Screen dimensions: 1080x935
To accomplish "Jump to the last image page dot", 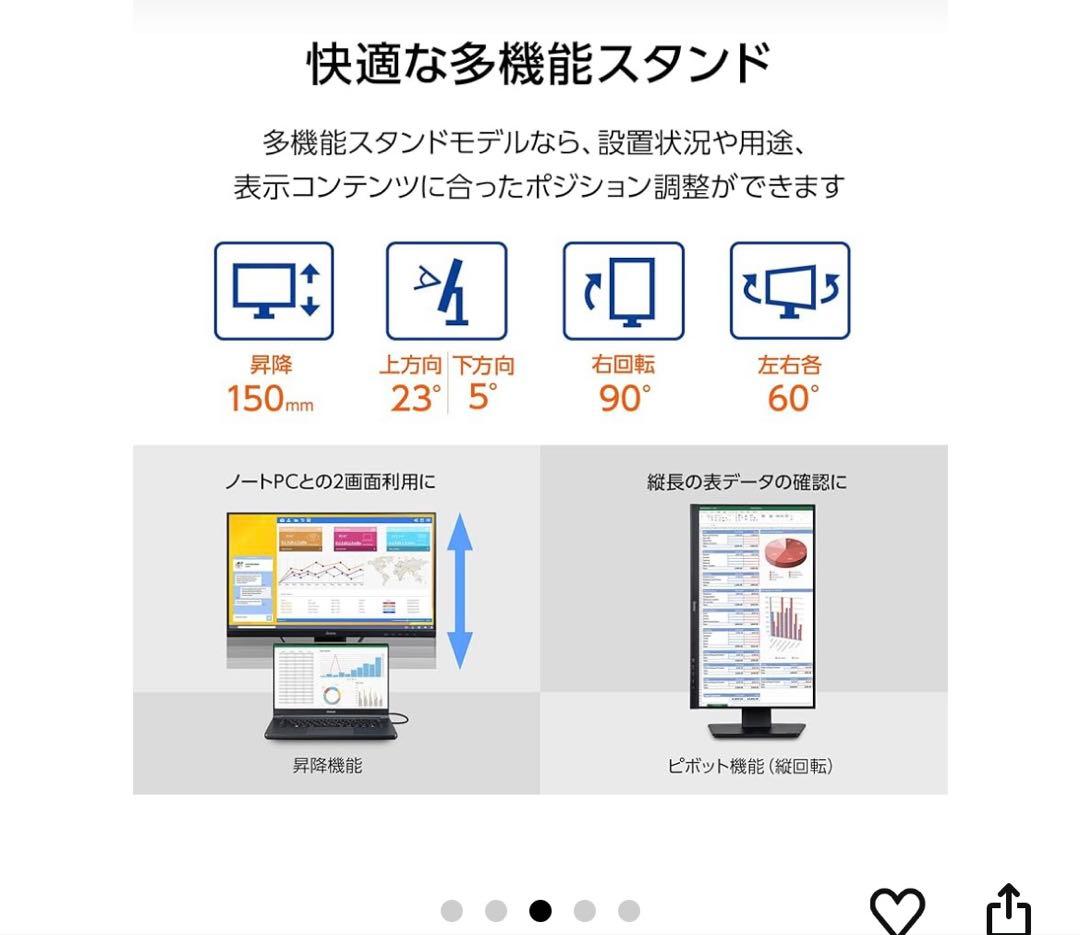I will click(x=629, y=911).
